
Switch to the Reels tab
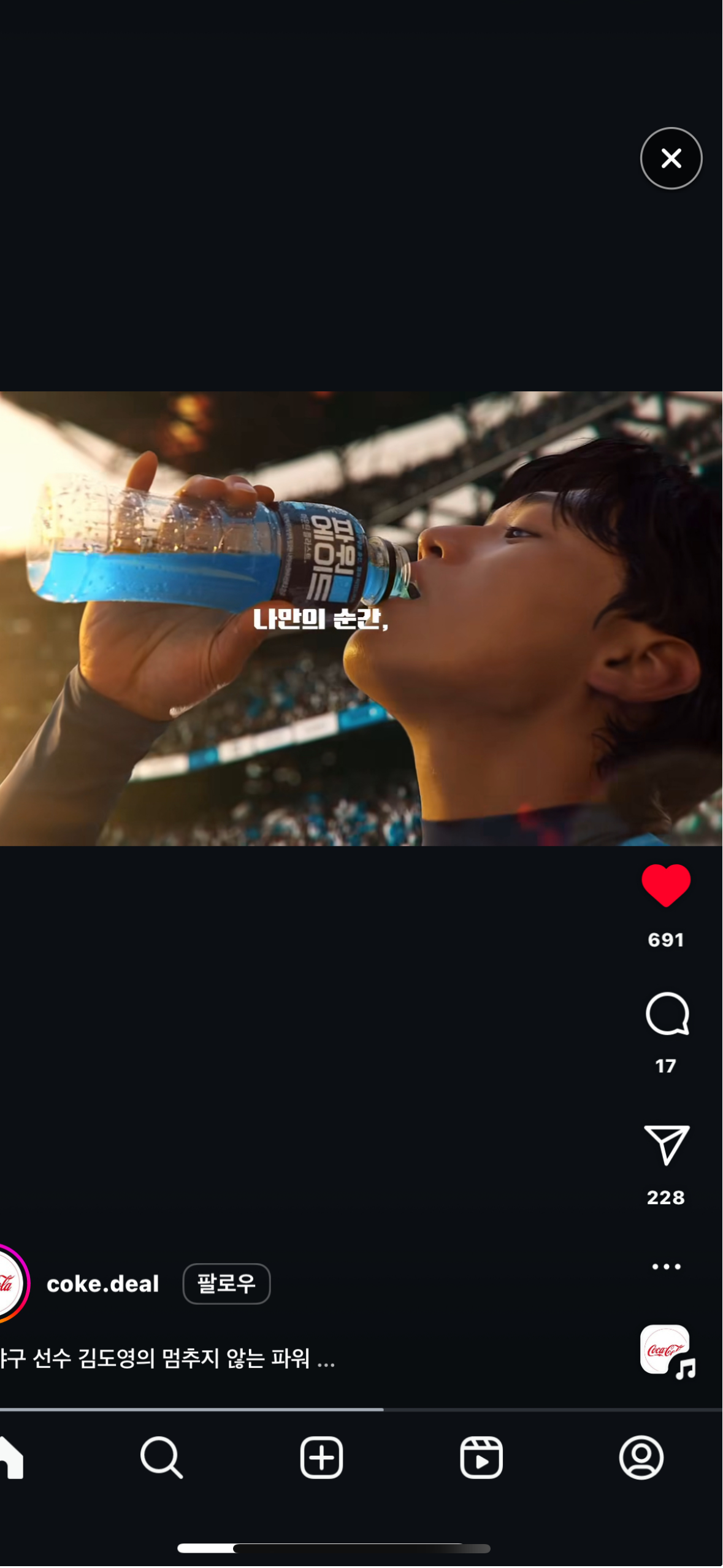pos(481,1458)
